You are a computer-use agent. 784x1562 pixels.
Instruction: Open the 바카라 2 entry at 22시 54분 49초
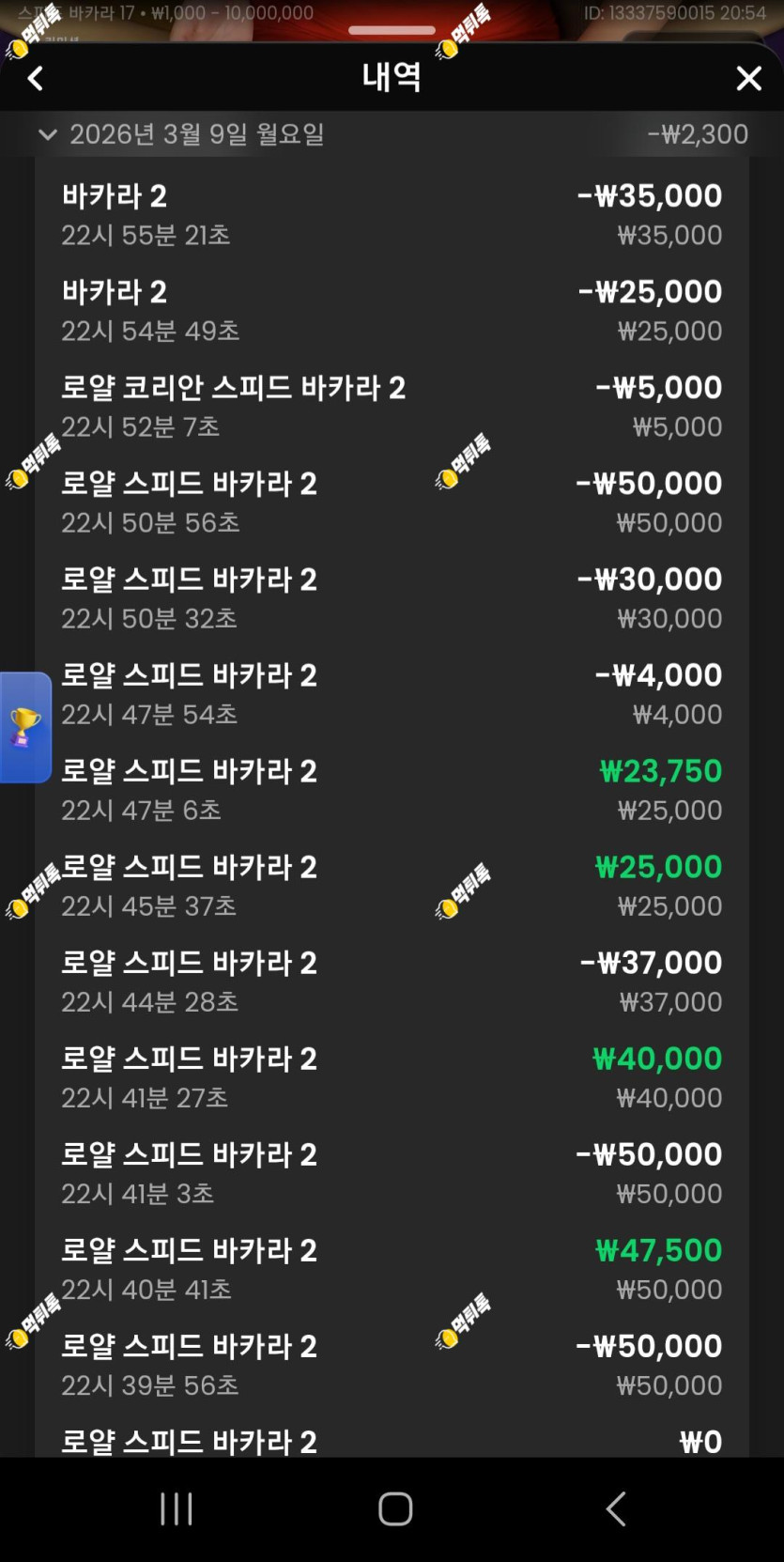(392, 310)
